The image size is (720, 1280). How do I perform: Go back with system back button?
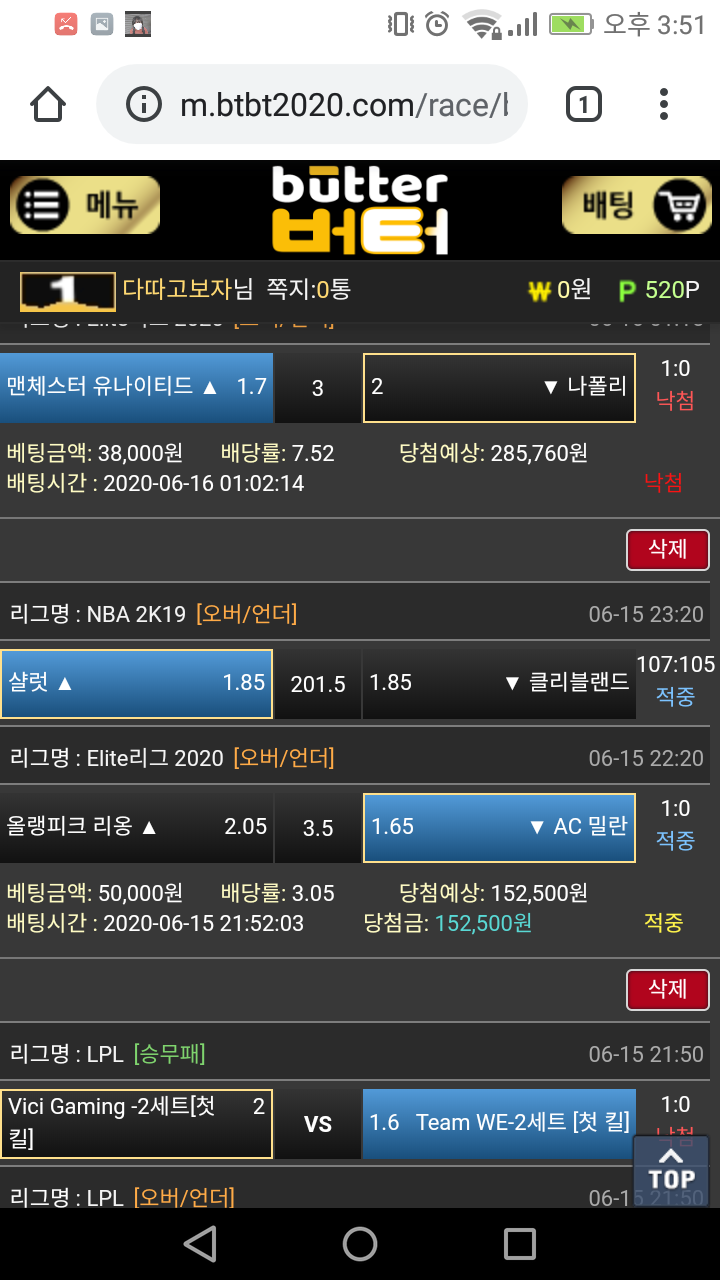click(x=201, y=1244)
